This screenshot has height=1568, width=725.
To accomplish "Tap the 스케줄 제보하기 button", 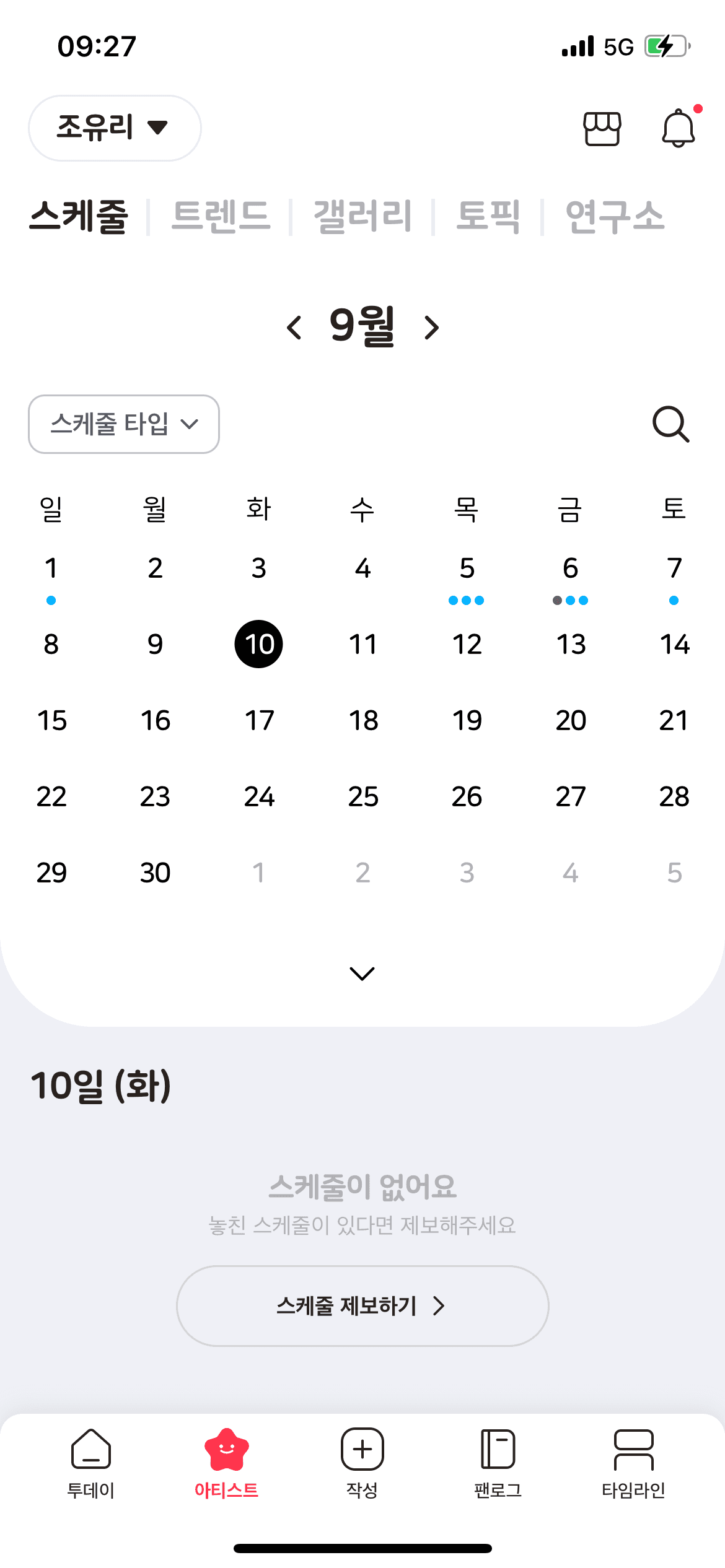I will pos(362,1305).
